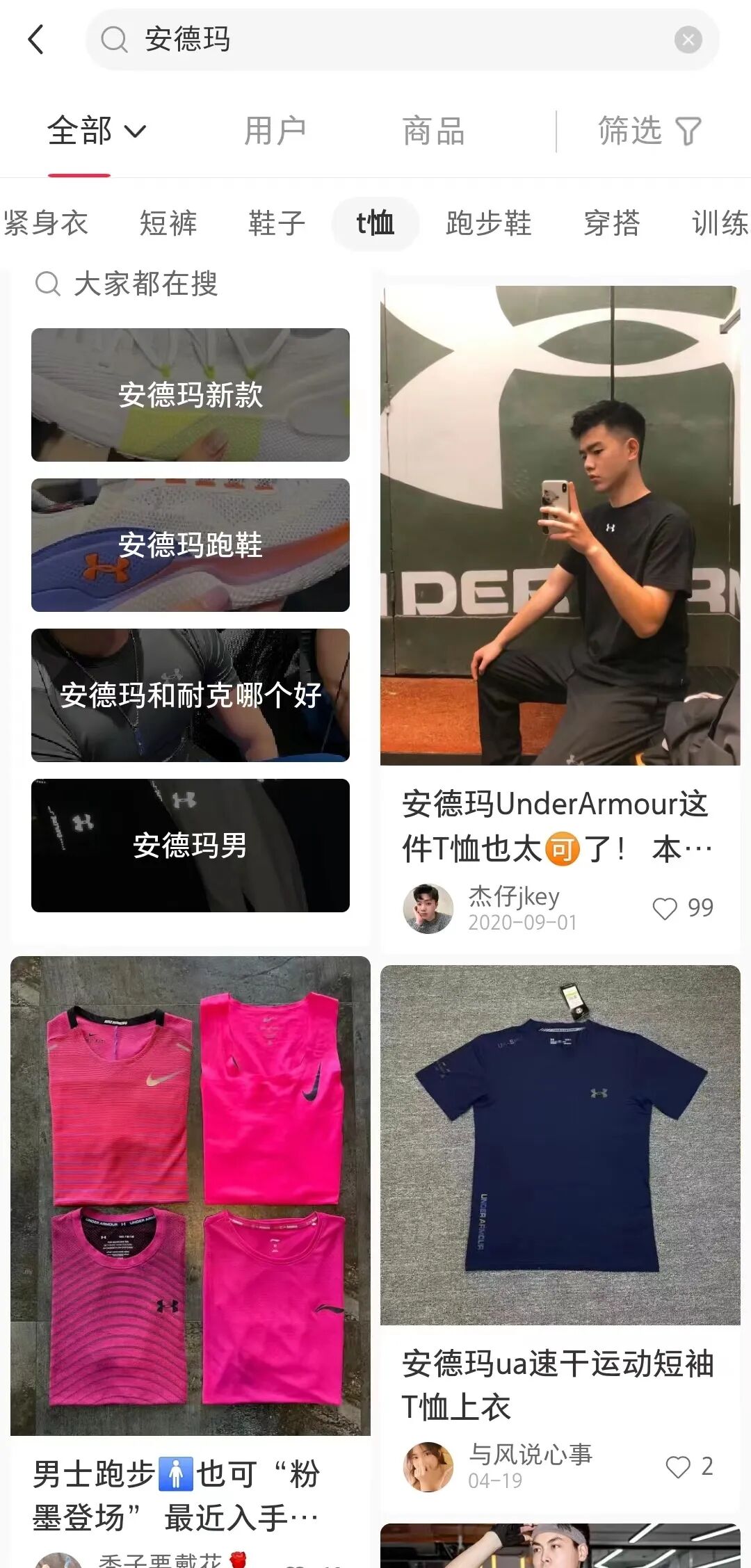Tap the search field containing 安德玛

pos(389,40)
